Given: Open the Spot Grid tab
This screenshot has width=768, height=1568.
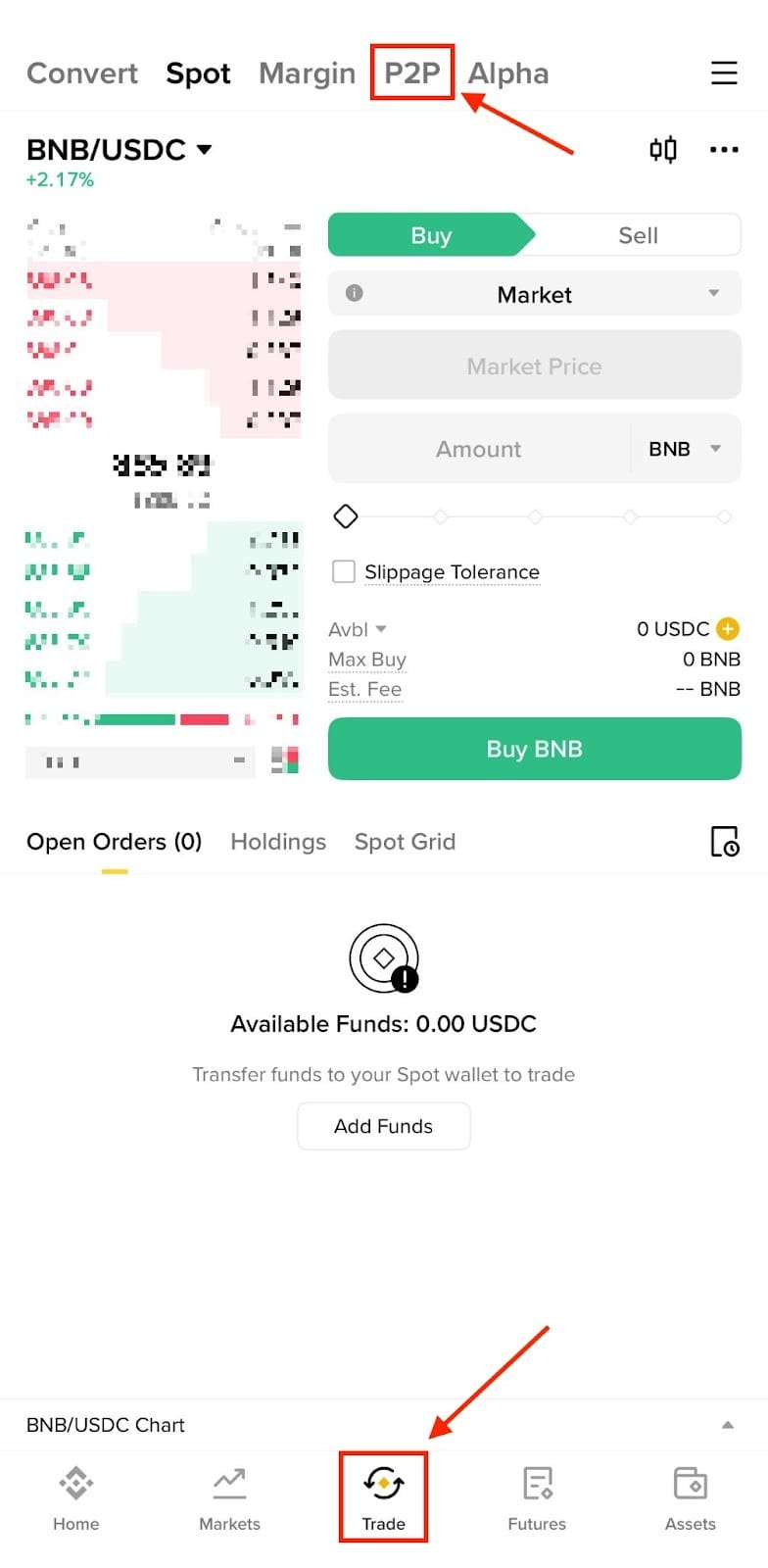Looking at the screenshot, I should 405,842.
